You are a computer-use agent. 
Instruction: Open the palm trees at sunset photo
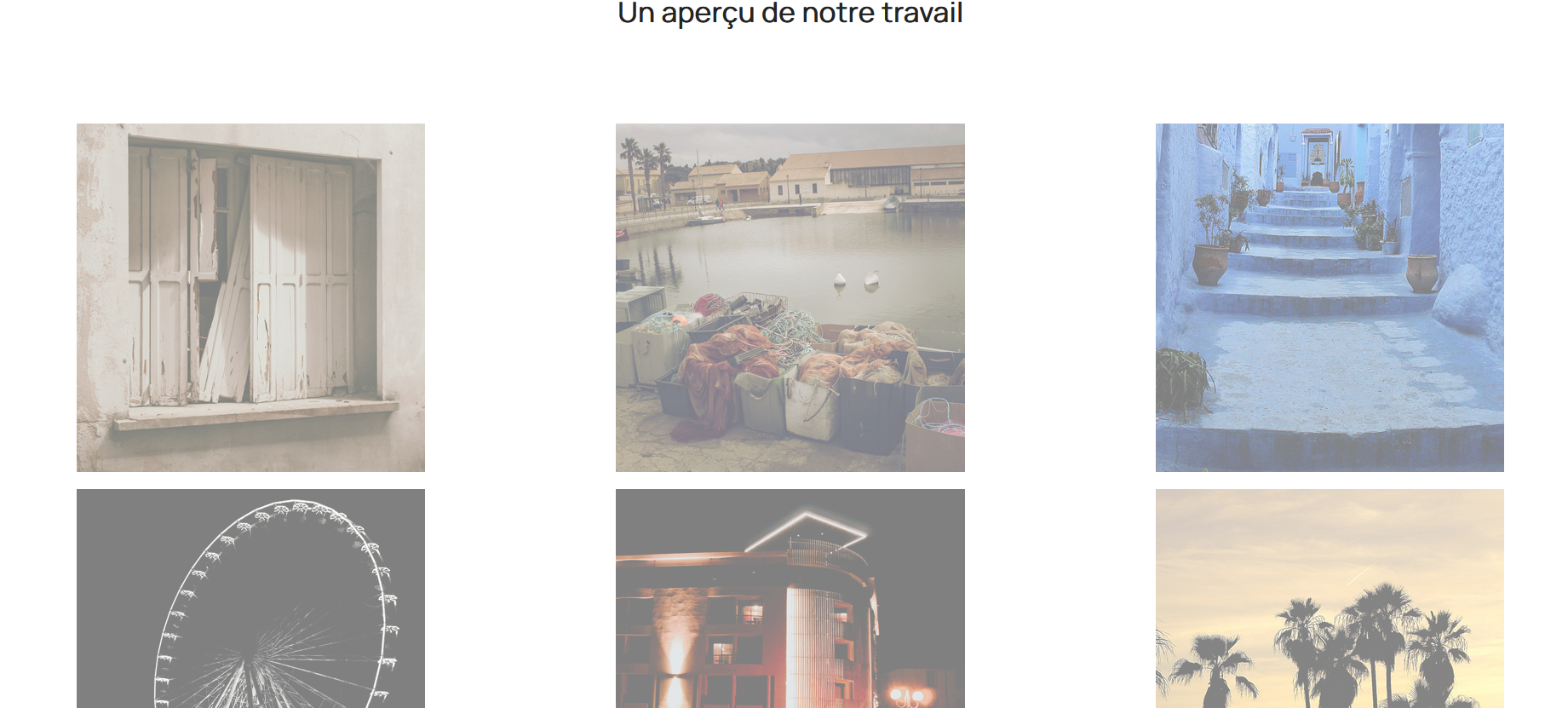point(1329,598)
